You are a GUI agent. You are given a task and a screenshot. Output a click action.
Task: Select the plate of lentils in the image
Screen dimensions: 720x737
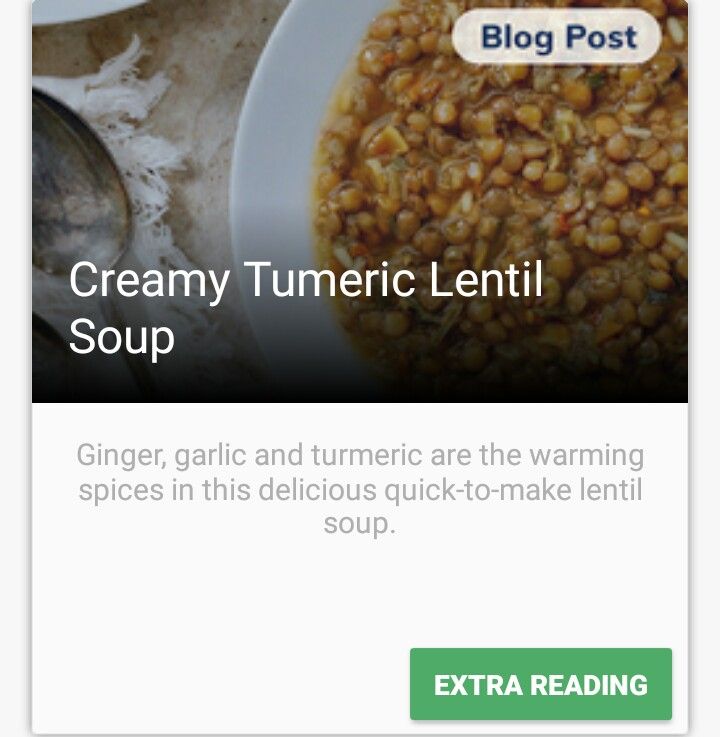click(x=480, y=180)
